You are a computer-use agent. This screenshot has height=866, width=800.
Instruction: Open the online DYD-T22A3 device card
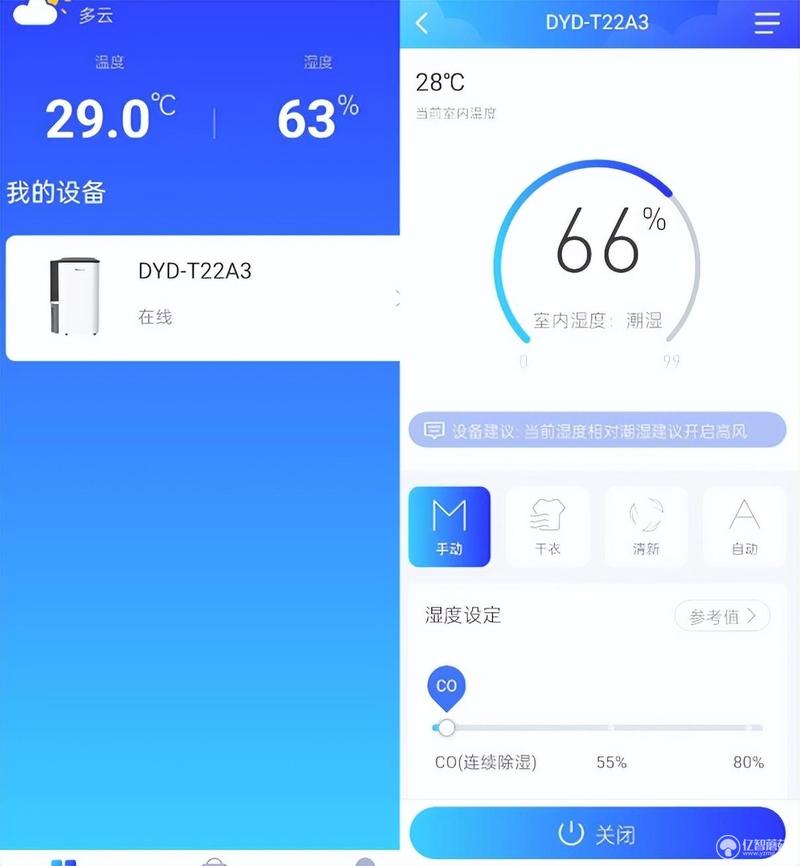(200, 298)
